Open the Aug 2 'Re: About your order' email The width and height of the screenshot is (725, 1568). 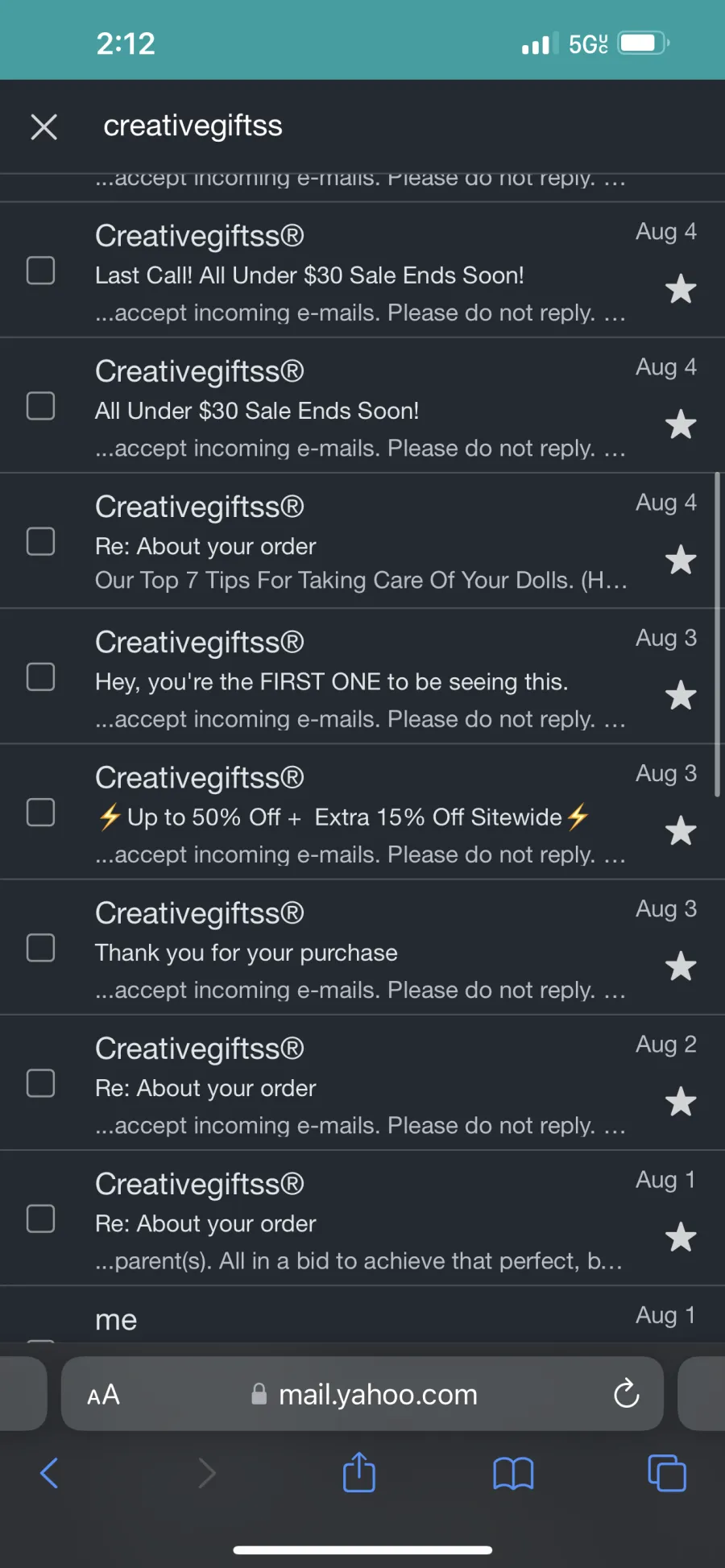362,1083
